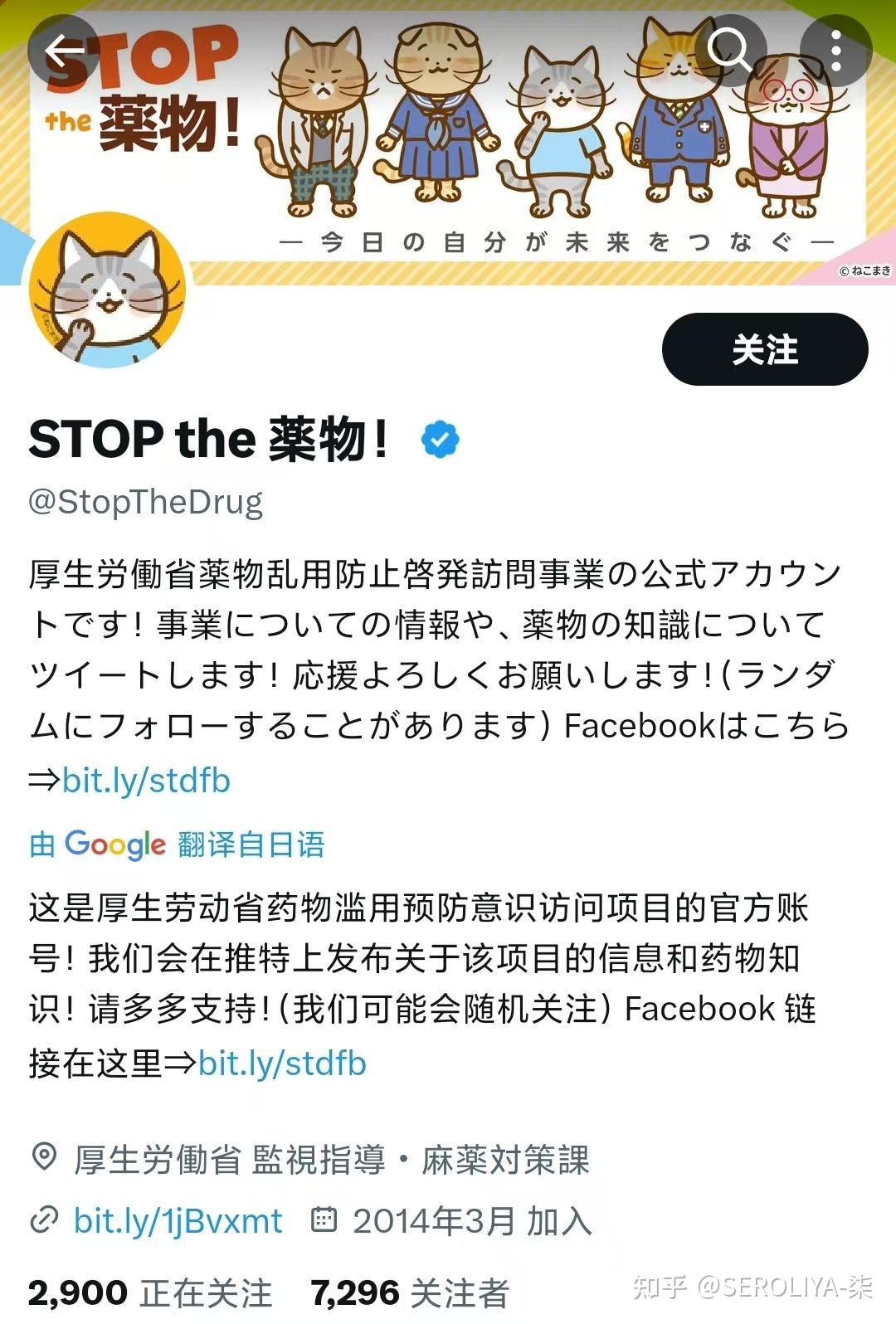This screenshot has width=896, height=1324.
Task: Open bit.ly/stdfb link in translated bio
Action: (282, 1063)
